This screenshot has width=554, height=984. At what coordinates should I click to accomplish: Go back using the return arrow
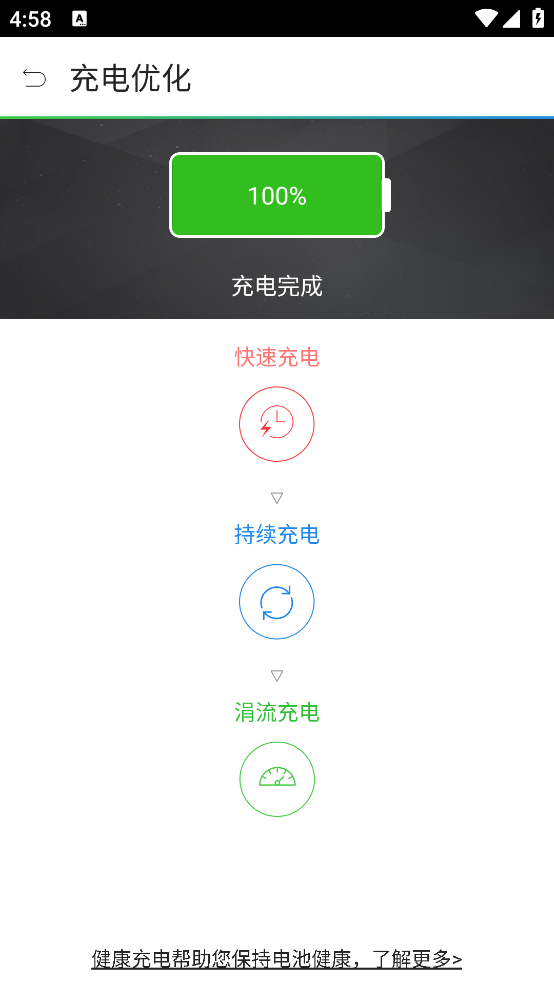coord(35,78)
